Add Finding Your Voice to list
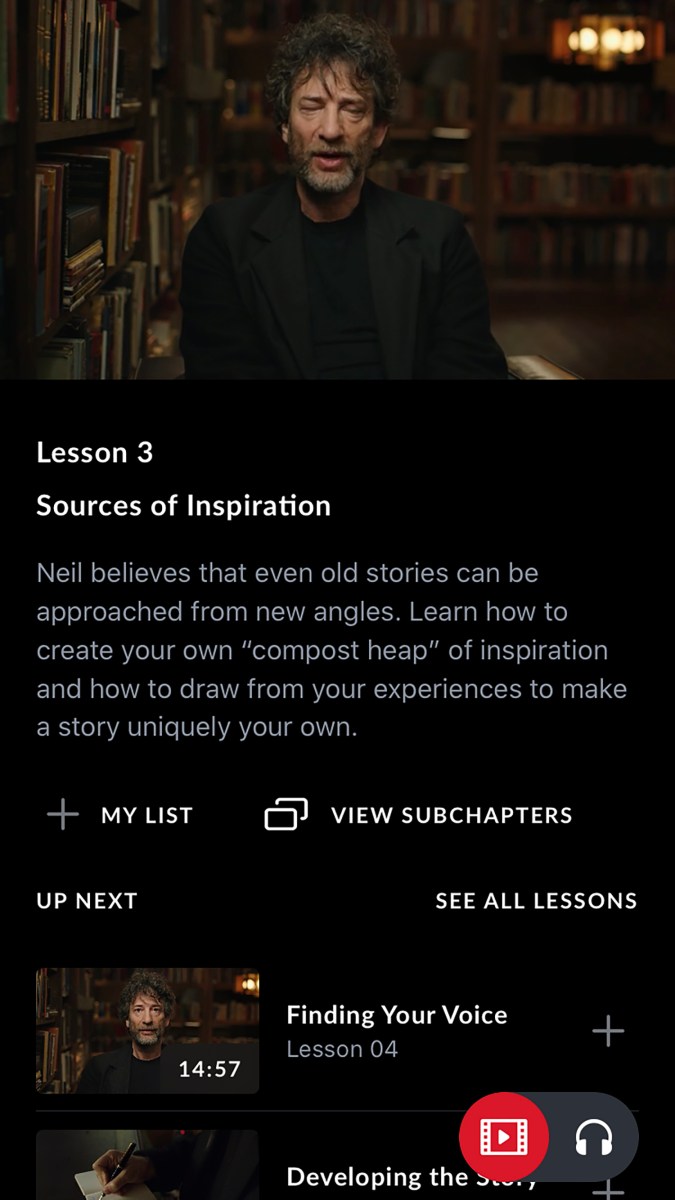This screenshot has height=1200, width=675. (x=608, y=1031)
